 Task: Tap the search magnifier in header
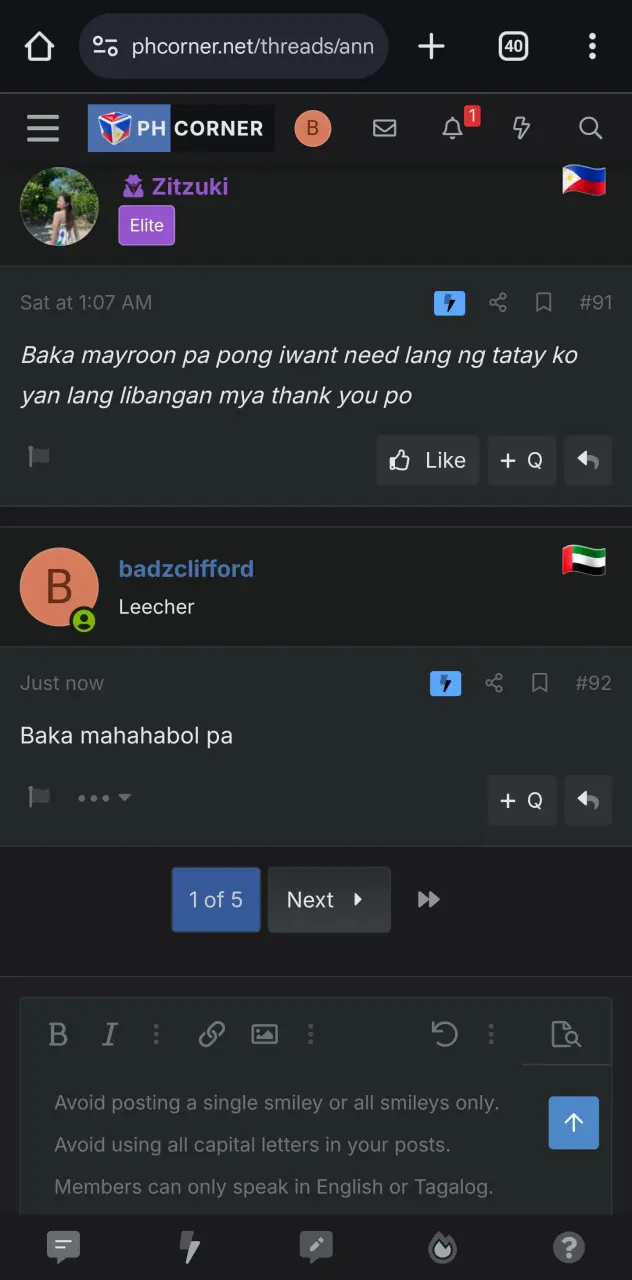click(x=590, y=128)
